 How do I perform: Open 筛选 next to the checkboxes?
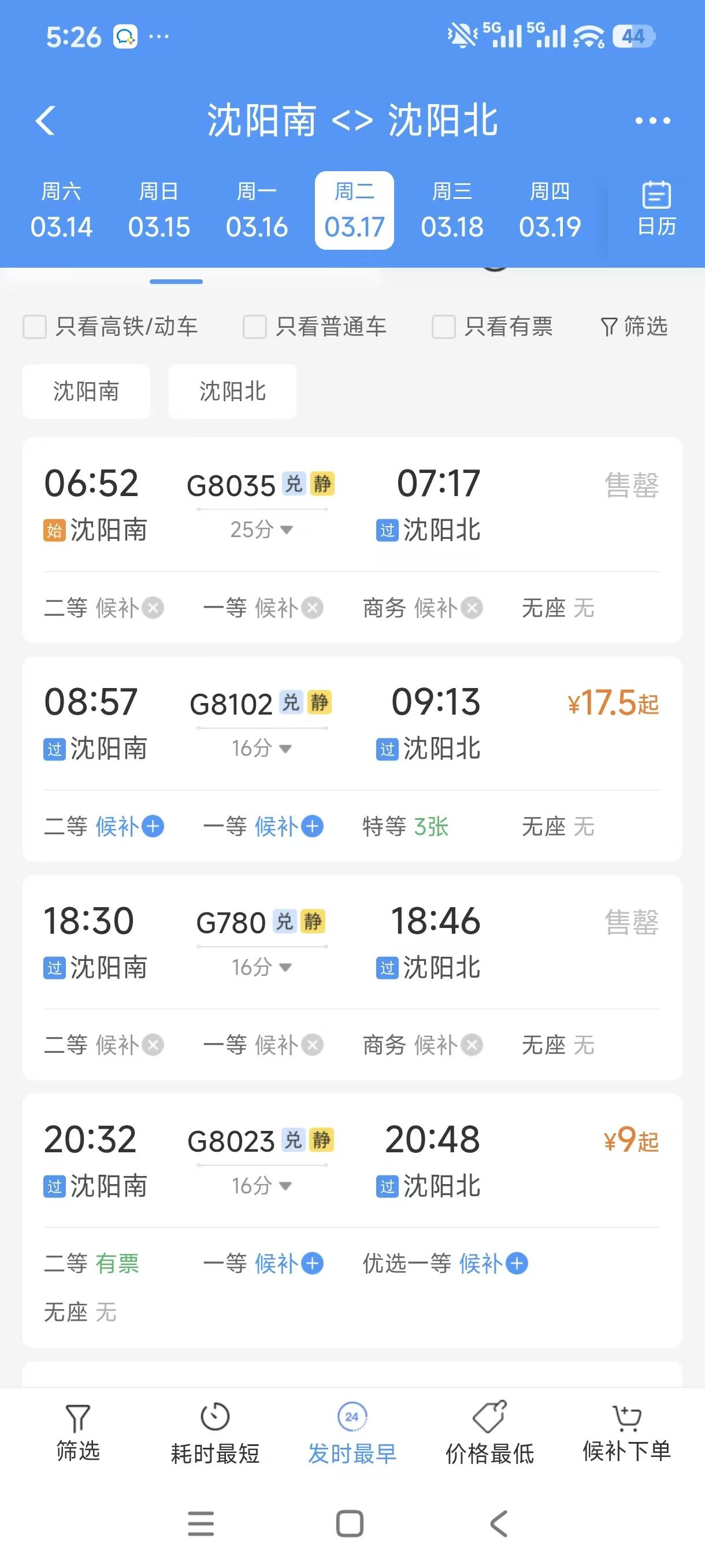(x=634, y=327)
